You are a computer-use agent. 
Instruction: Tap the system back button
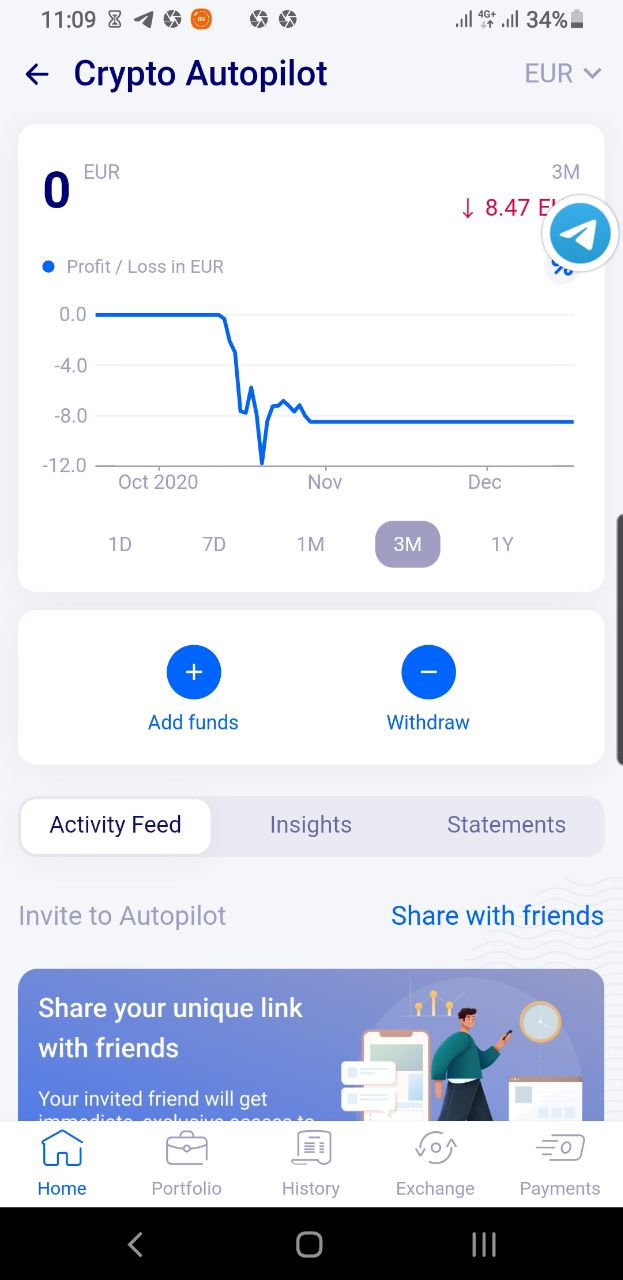pos(135,1244)
